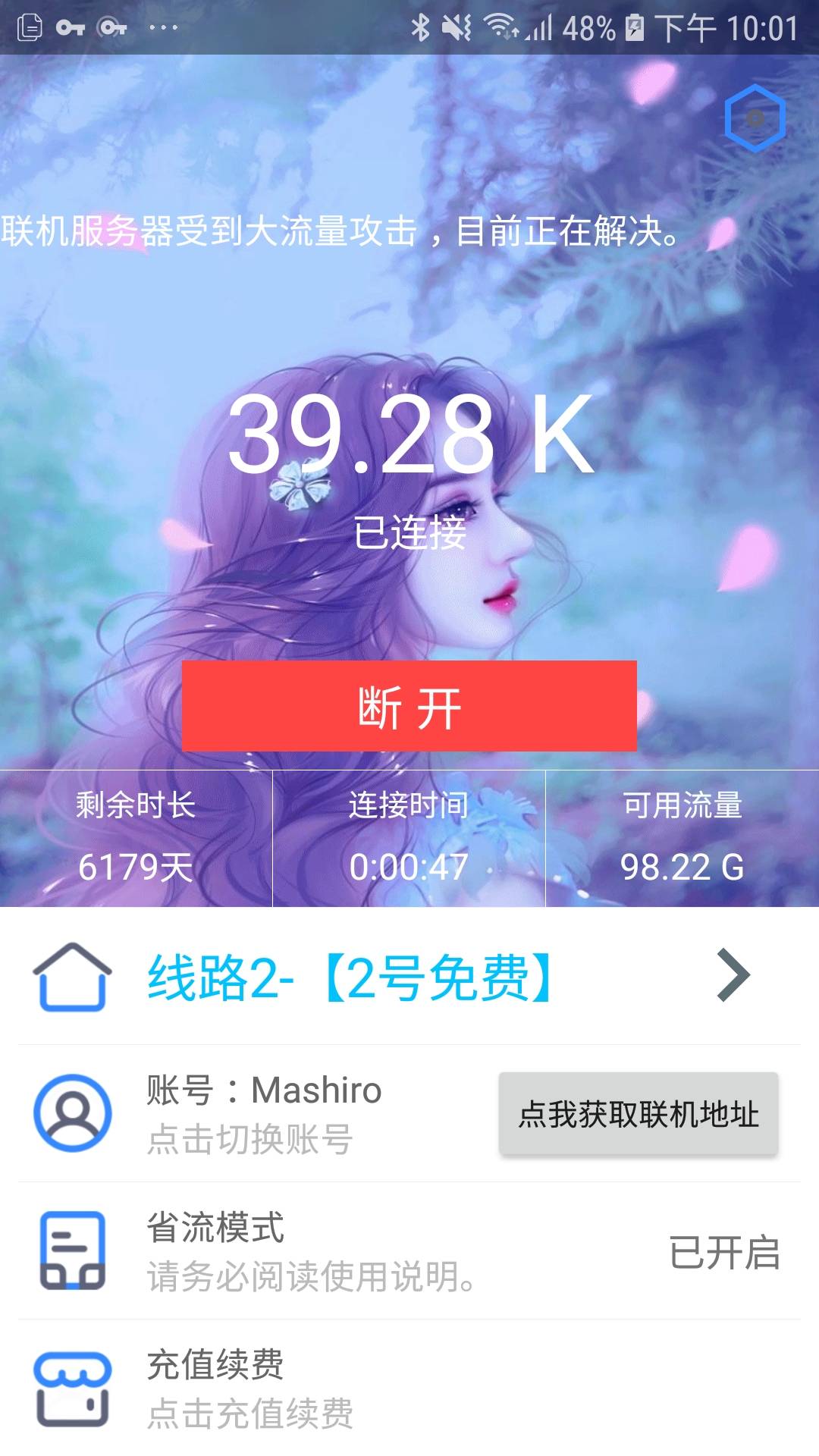Open 充值续费 recharge and renew

250,1388
